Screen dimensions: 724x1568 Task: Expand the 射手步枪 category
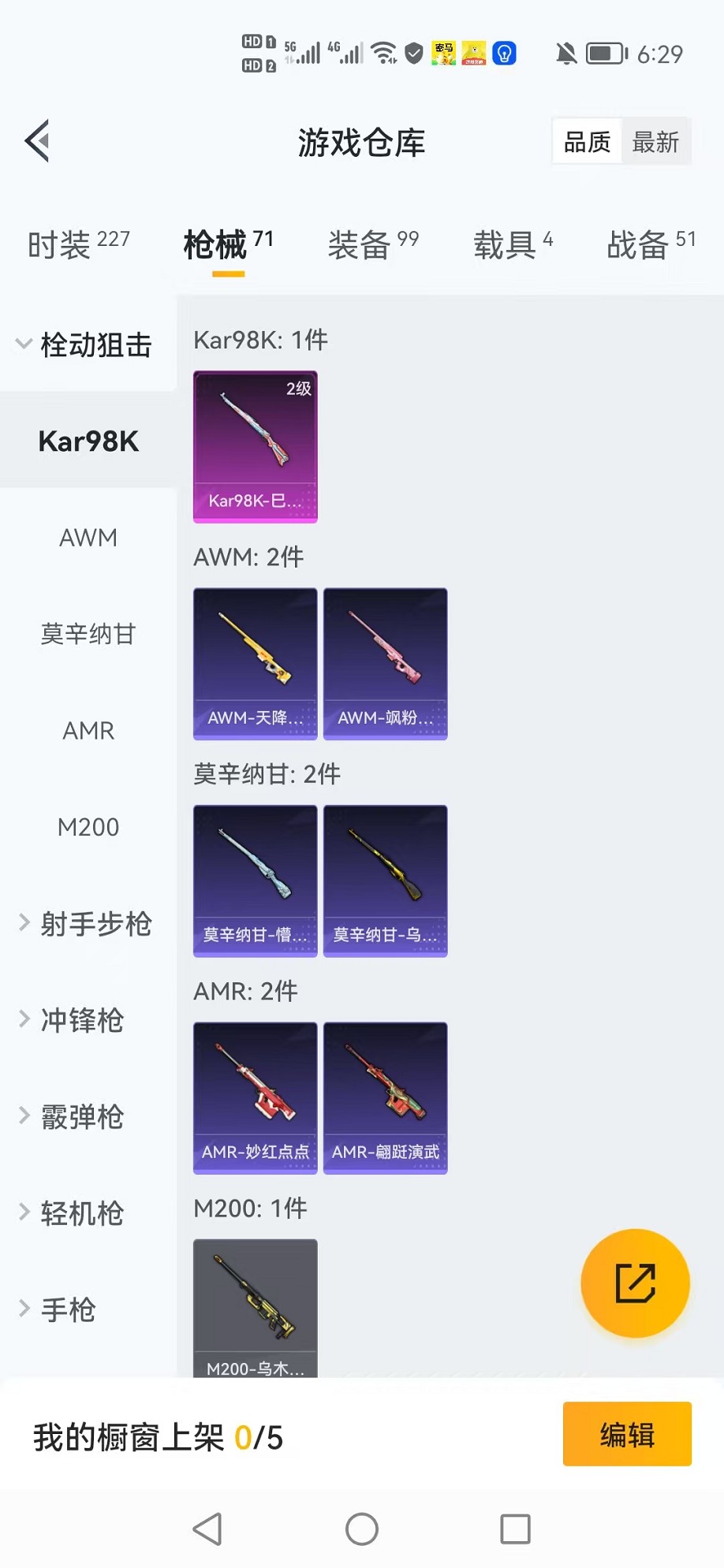(87, 923)
